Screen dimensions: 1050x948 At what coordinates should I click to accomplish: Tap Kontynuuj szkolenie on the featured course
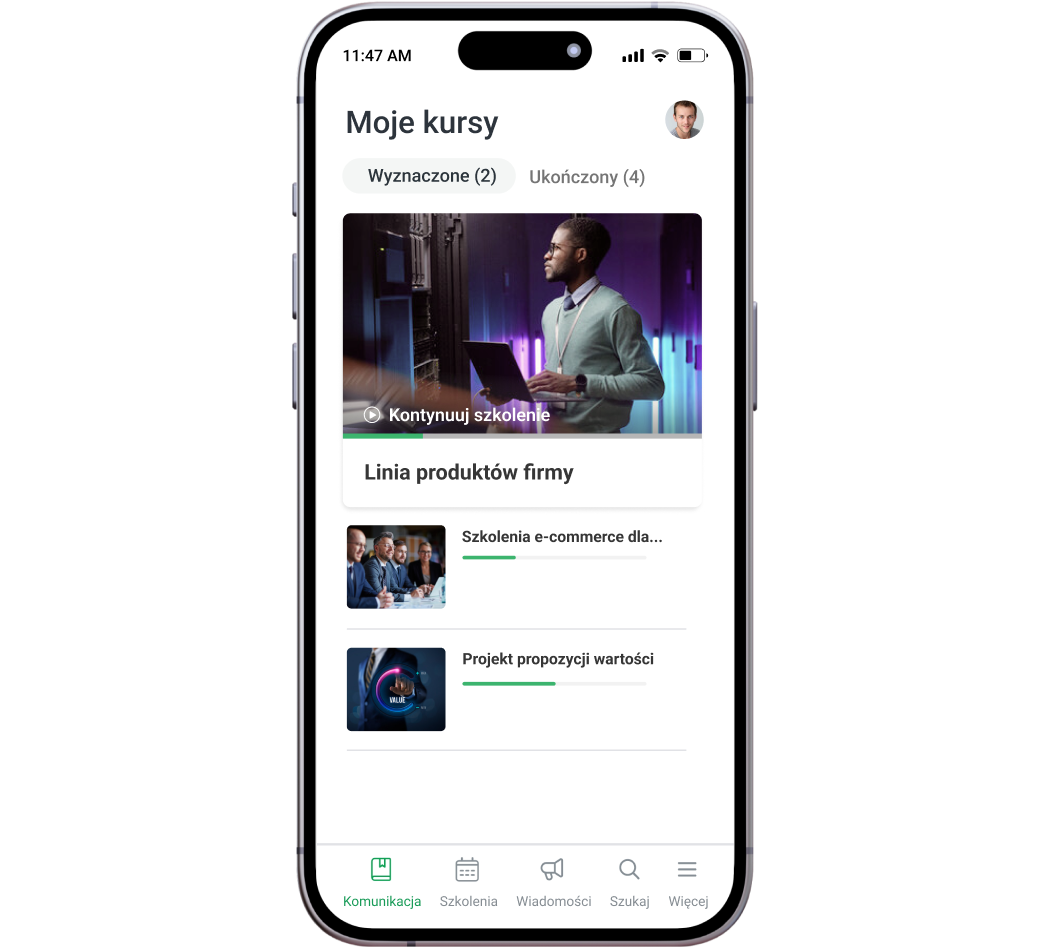(457, 414)
